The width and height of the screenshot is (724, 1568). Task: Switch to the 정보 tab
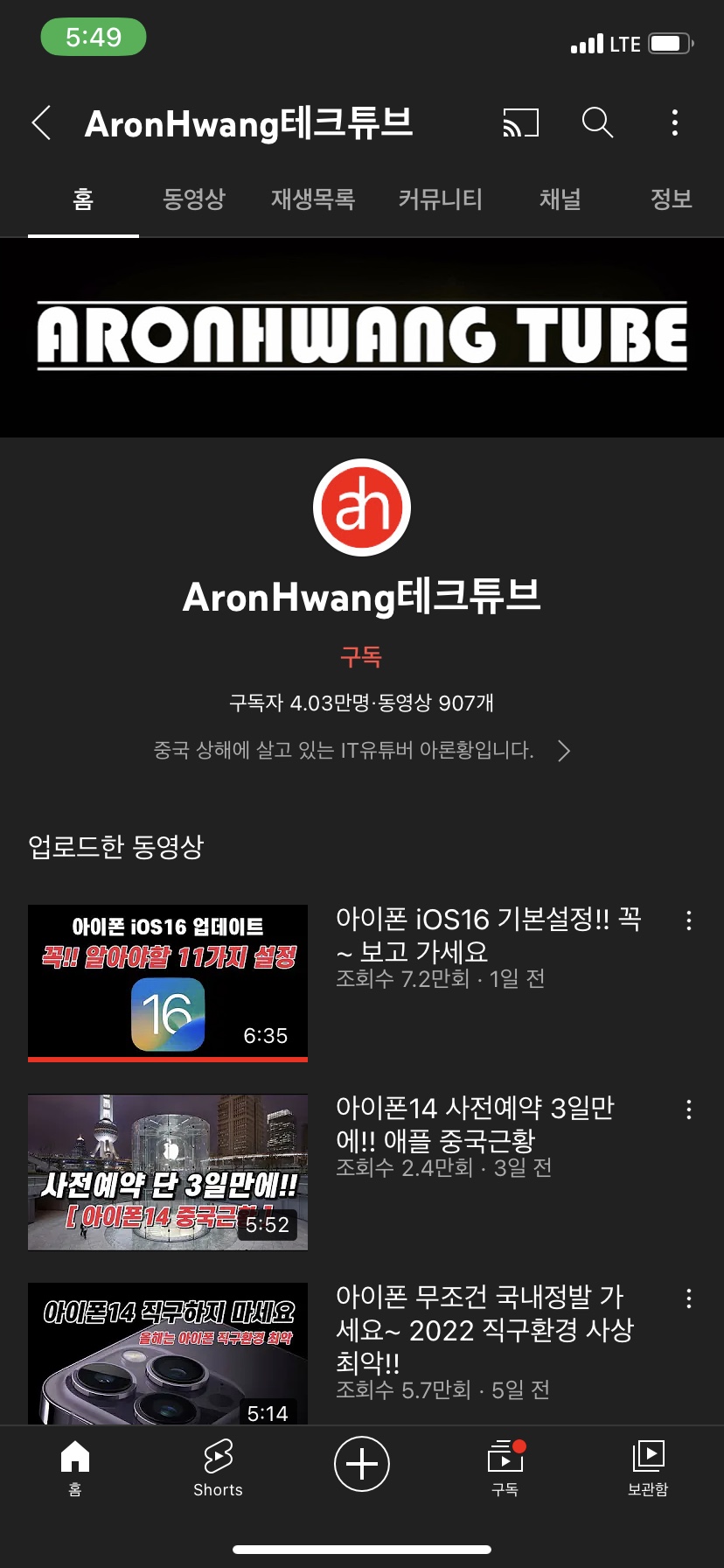pyautogui.click(x=671, y=199)
